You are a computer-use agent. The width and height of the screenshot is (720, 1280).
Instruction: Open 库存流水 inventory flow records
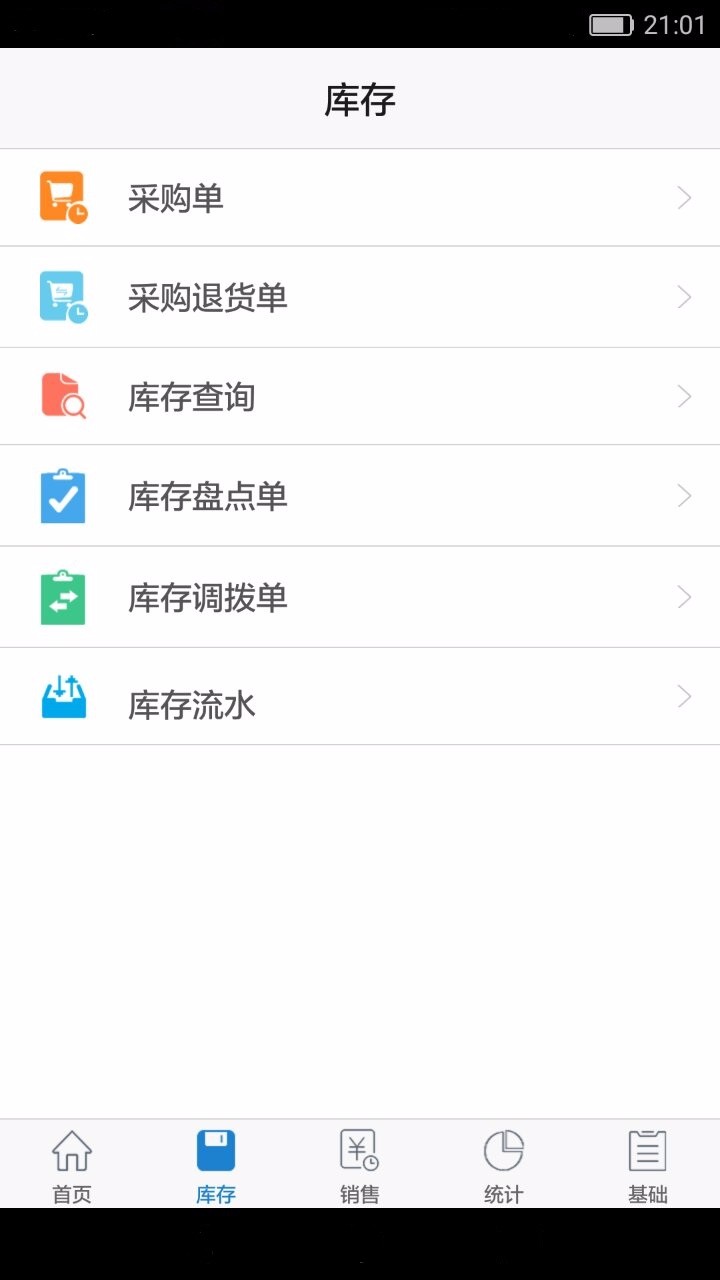(360, 697)
